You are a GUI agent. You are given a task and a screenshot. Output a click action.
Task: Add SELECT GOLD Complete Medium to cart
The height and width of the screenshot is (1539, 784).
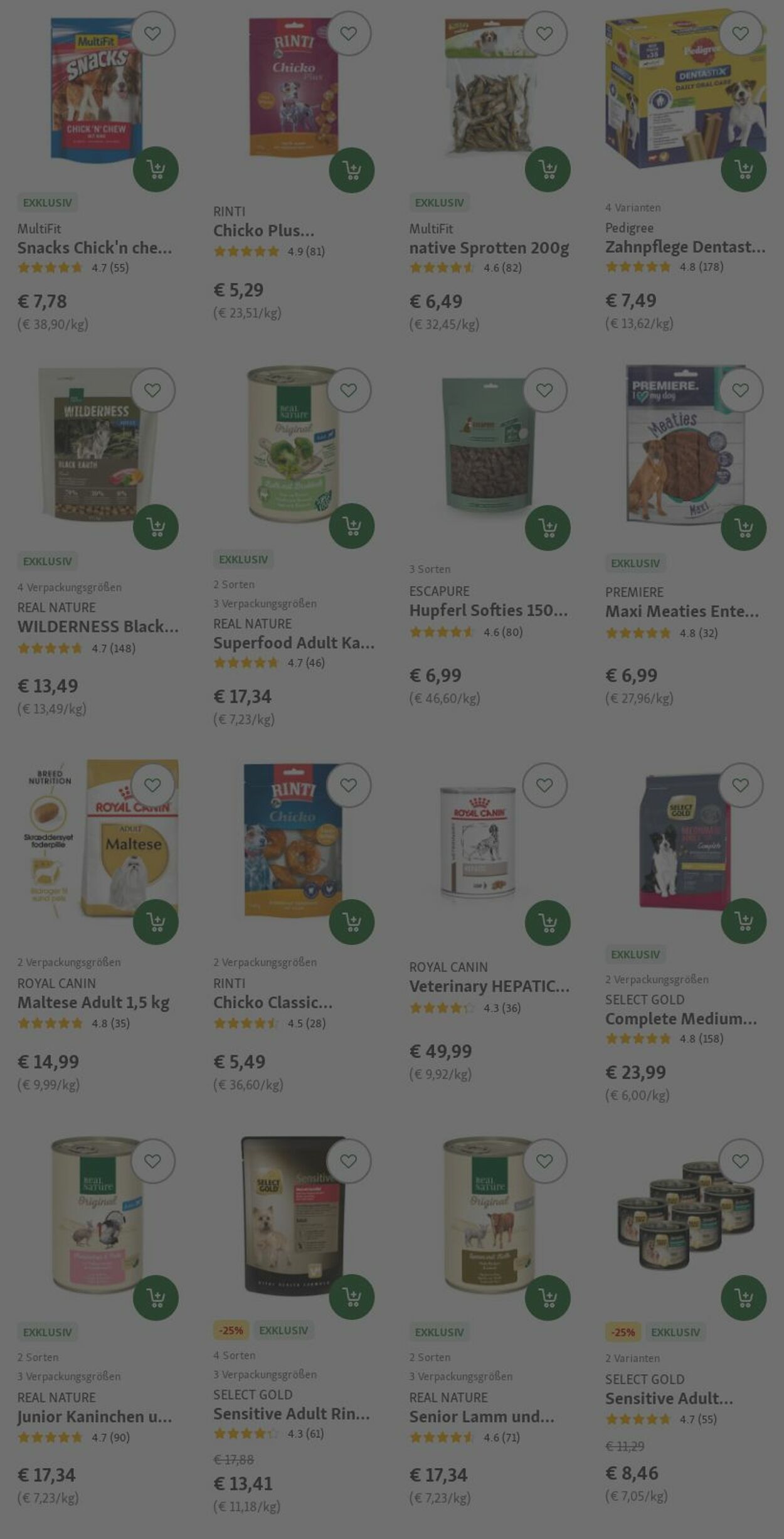coord(743,921)
